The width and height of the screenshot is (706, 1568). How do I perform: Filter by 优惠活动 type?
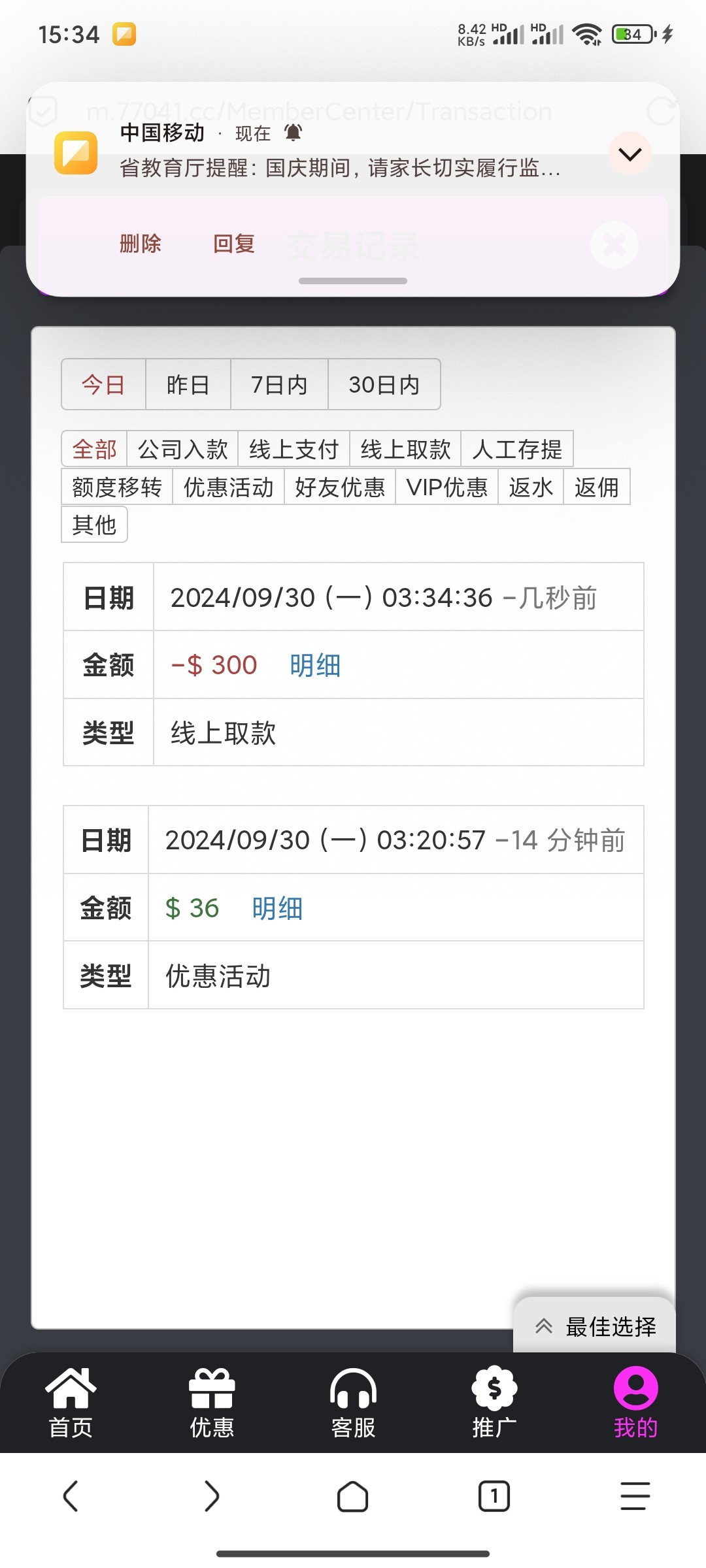point(229,487)
